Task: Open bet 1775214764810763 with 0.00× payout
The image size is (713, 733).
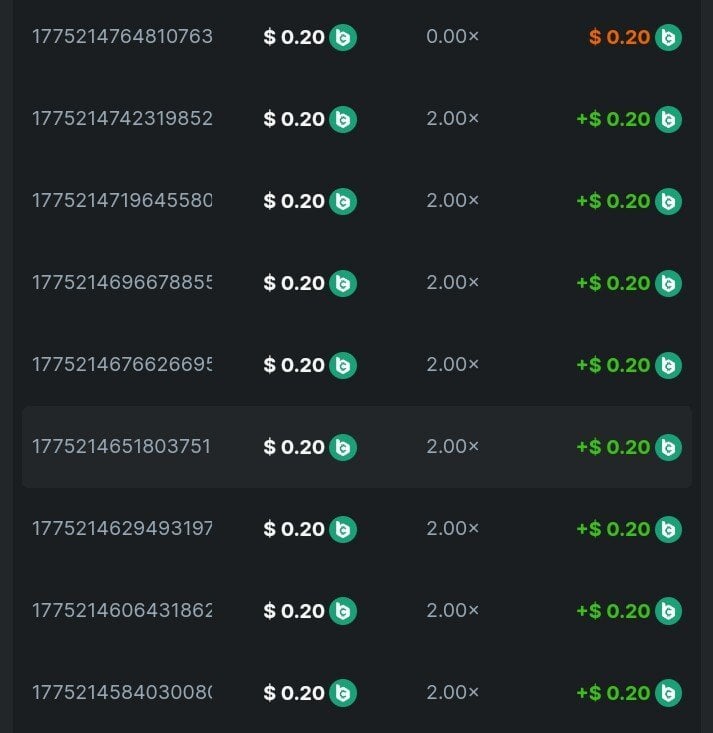Action: click(122, 38)
